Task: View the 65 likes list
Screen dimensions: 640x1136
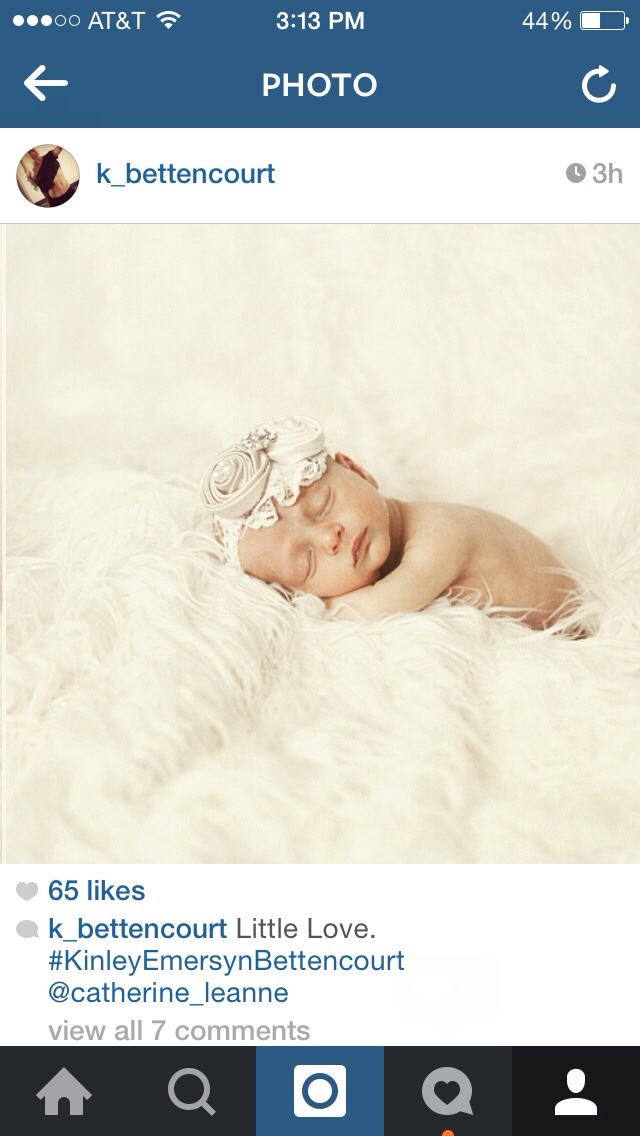Action: (x=96, y=890)
